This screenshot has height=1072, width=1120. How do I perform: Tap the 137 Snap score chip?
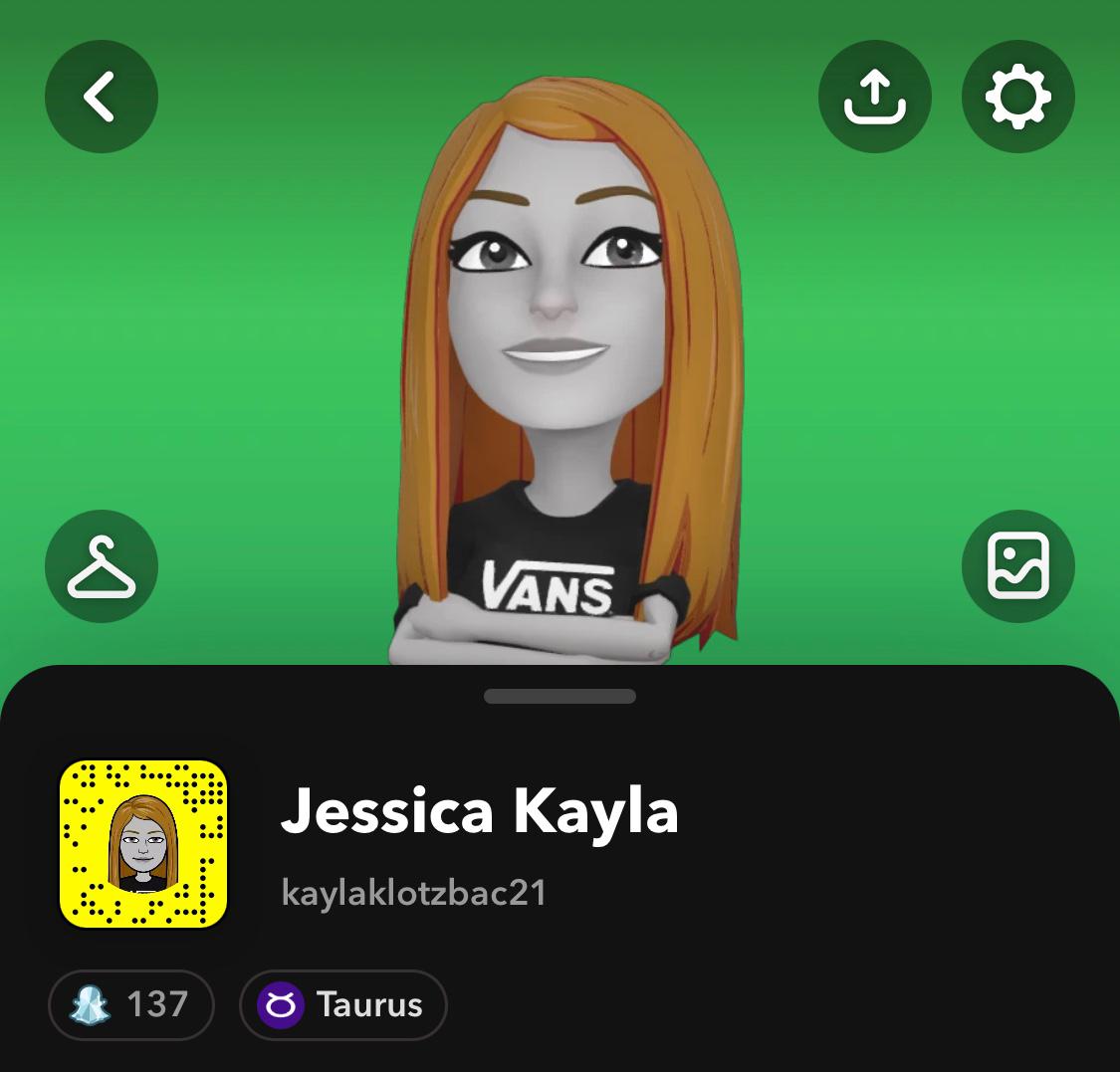tap(131, 1004)
